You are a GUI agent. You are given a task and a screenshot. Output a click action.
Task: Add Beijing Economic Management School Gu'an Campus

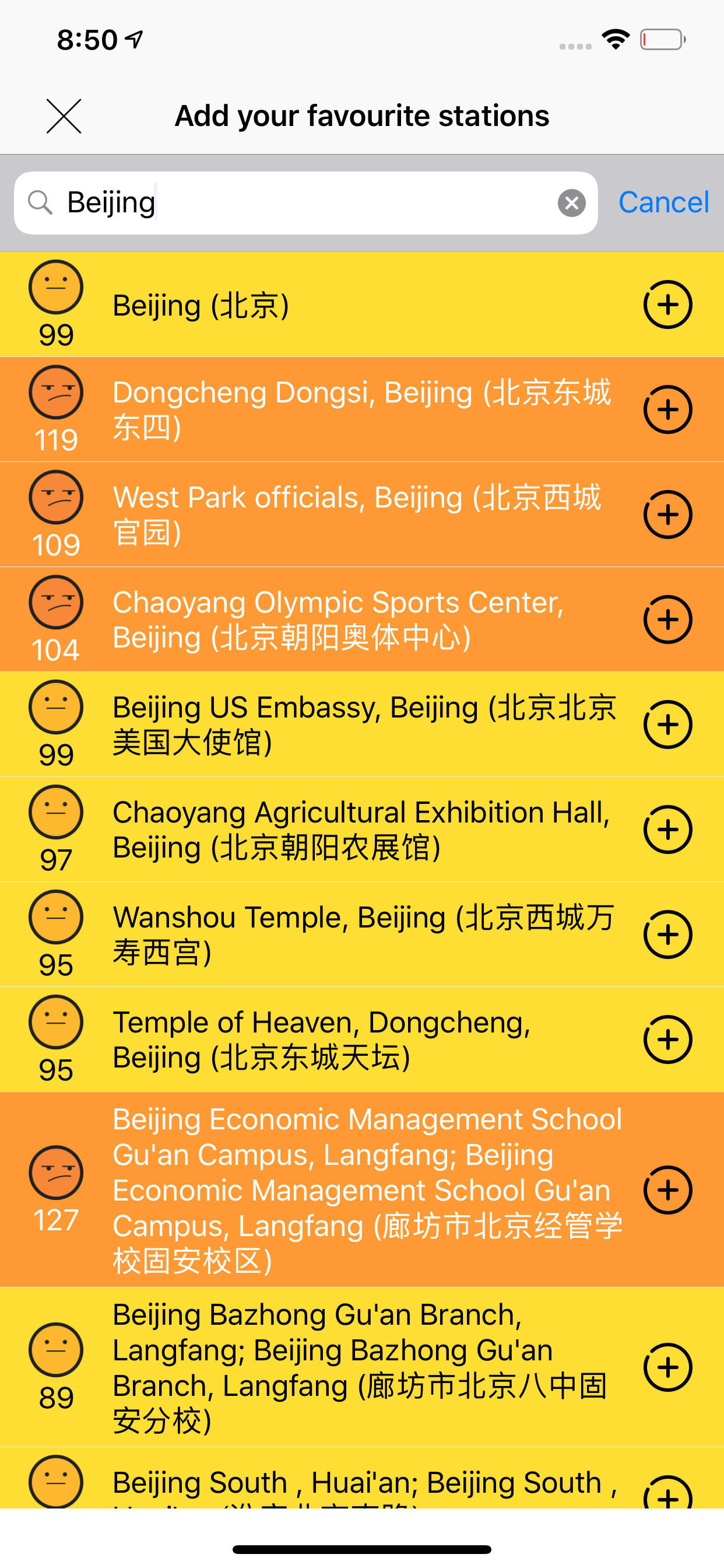667,1190
